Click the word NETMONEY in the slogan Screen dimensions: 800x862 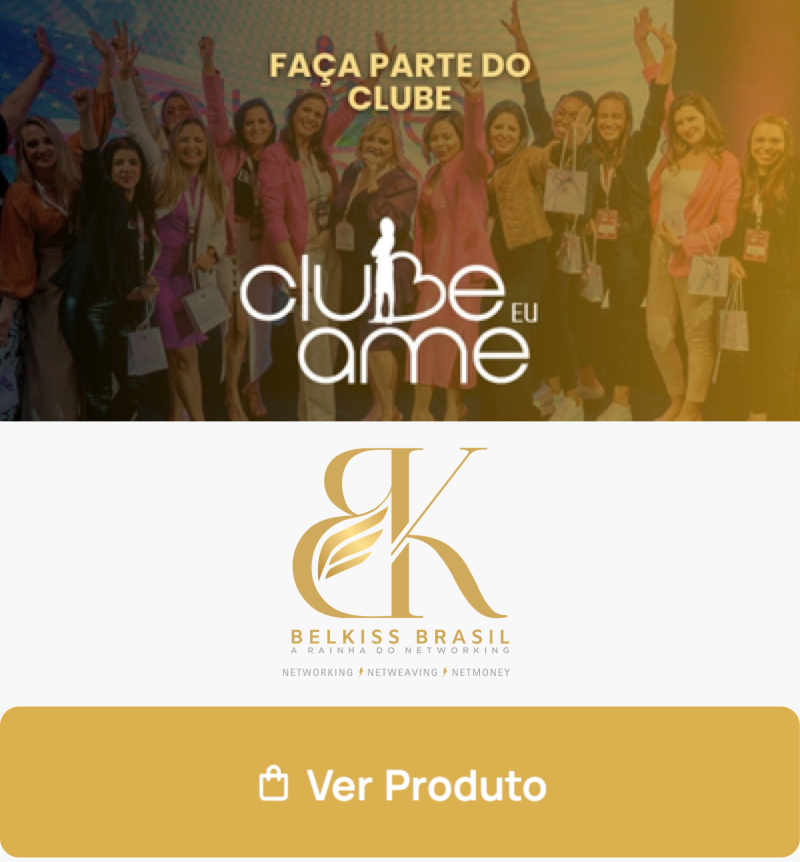[481, 673]
